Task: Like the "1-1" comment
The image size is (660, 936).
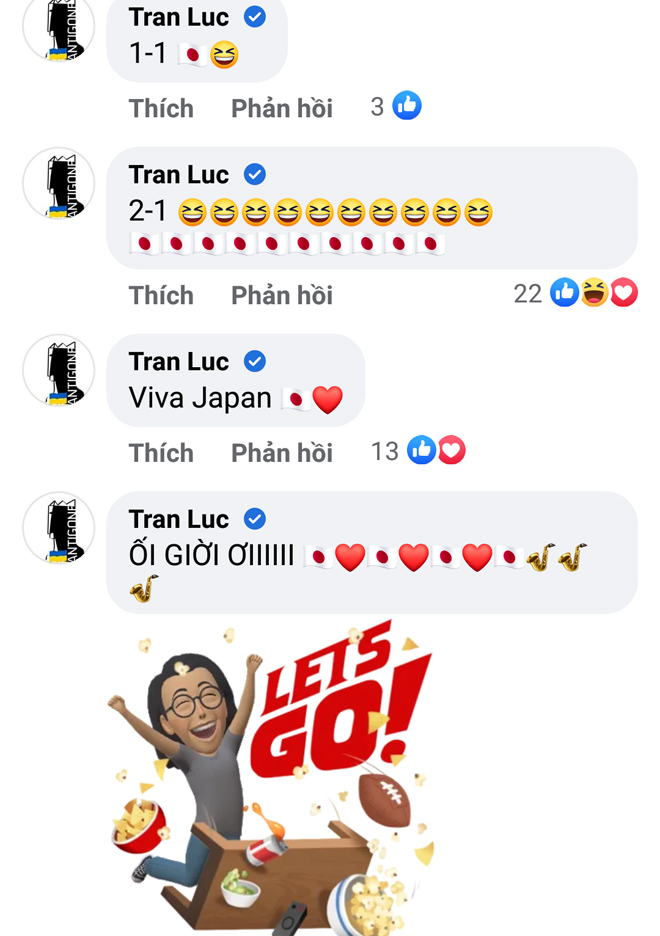Action: pos(160,108)
